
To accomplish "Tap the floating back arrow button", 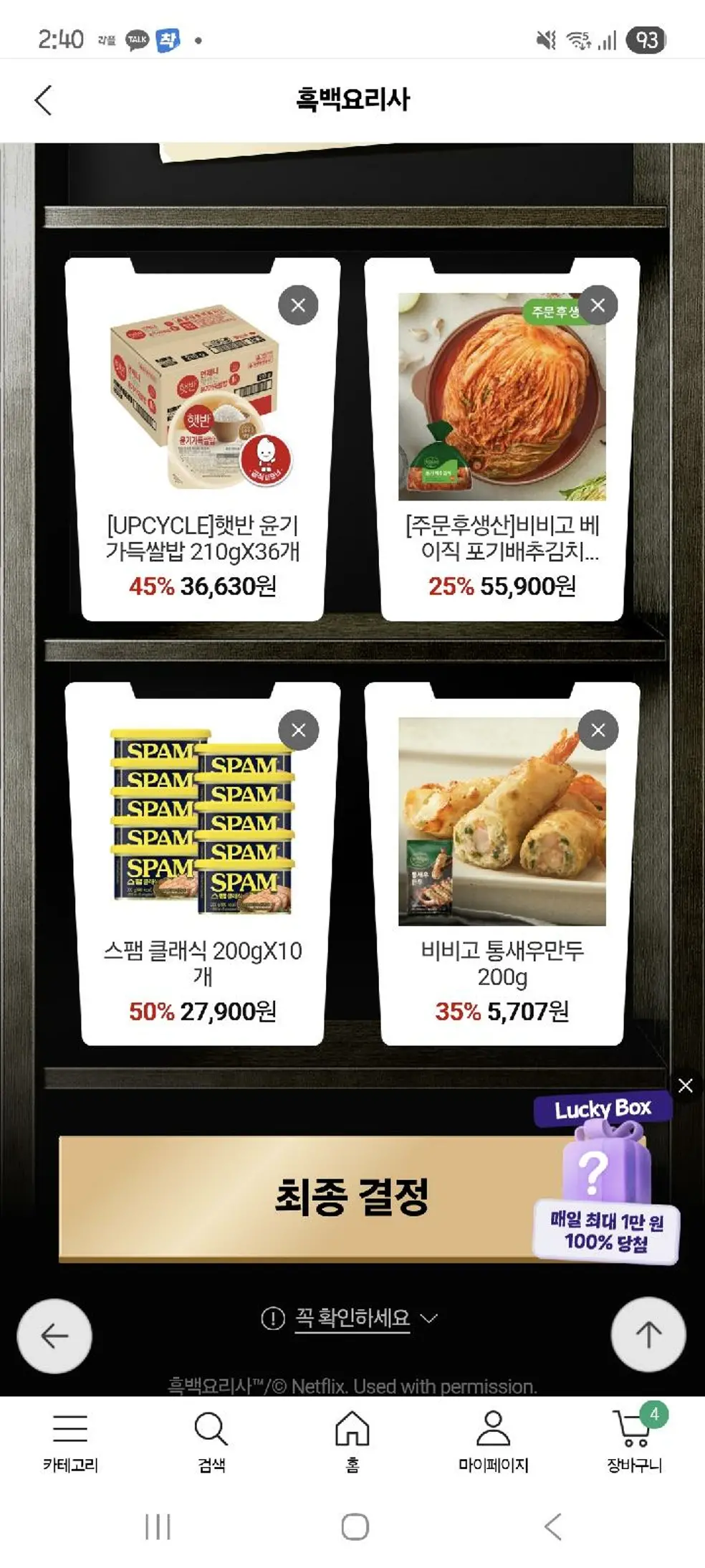I will click(x=54, y=1335).
